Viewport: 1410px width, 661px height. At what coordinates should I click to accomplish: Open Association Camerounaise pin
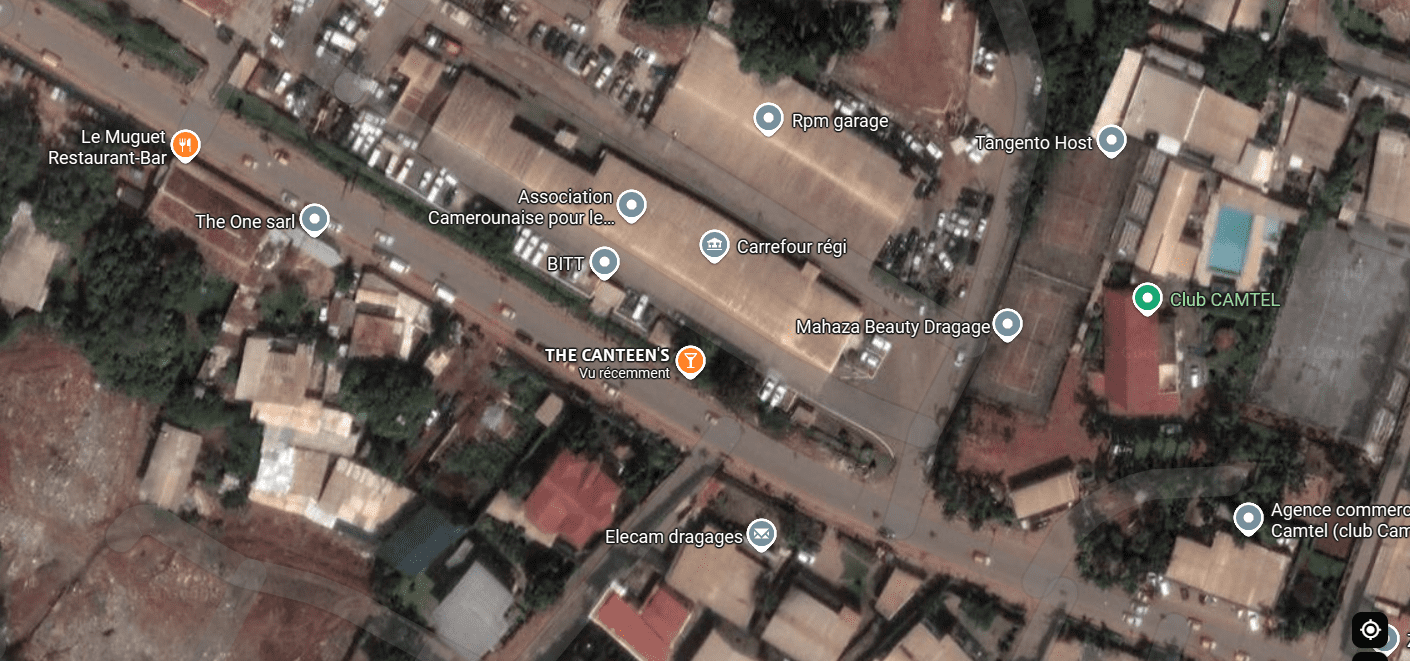[630, 205]
